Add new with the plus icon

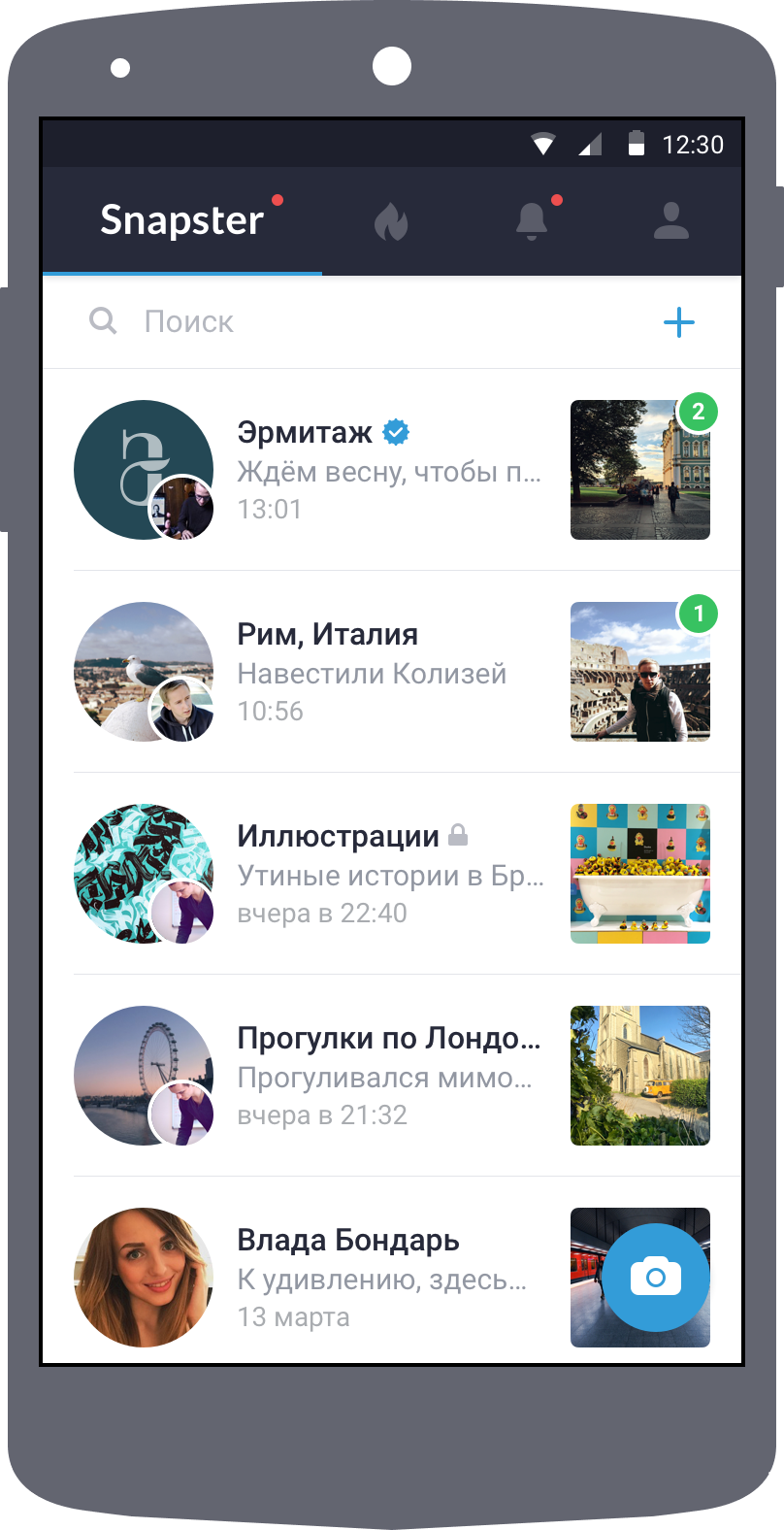click(678, 322)
